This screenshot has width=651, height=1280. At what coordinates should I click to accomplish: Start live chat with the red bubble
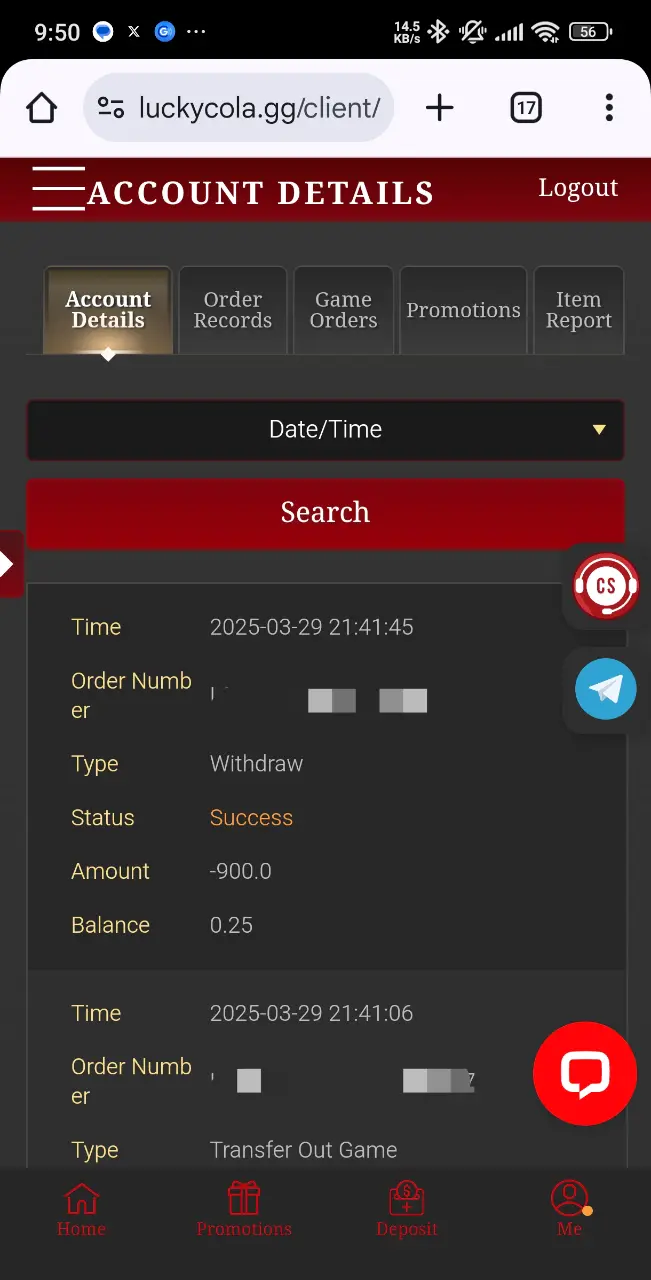coord(585,1074)
